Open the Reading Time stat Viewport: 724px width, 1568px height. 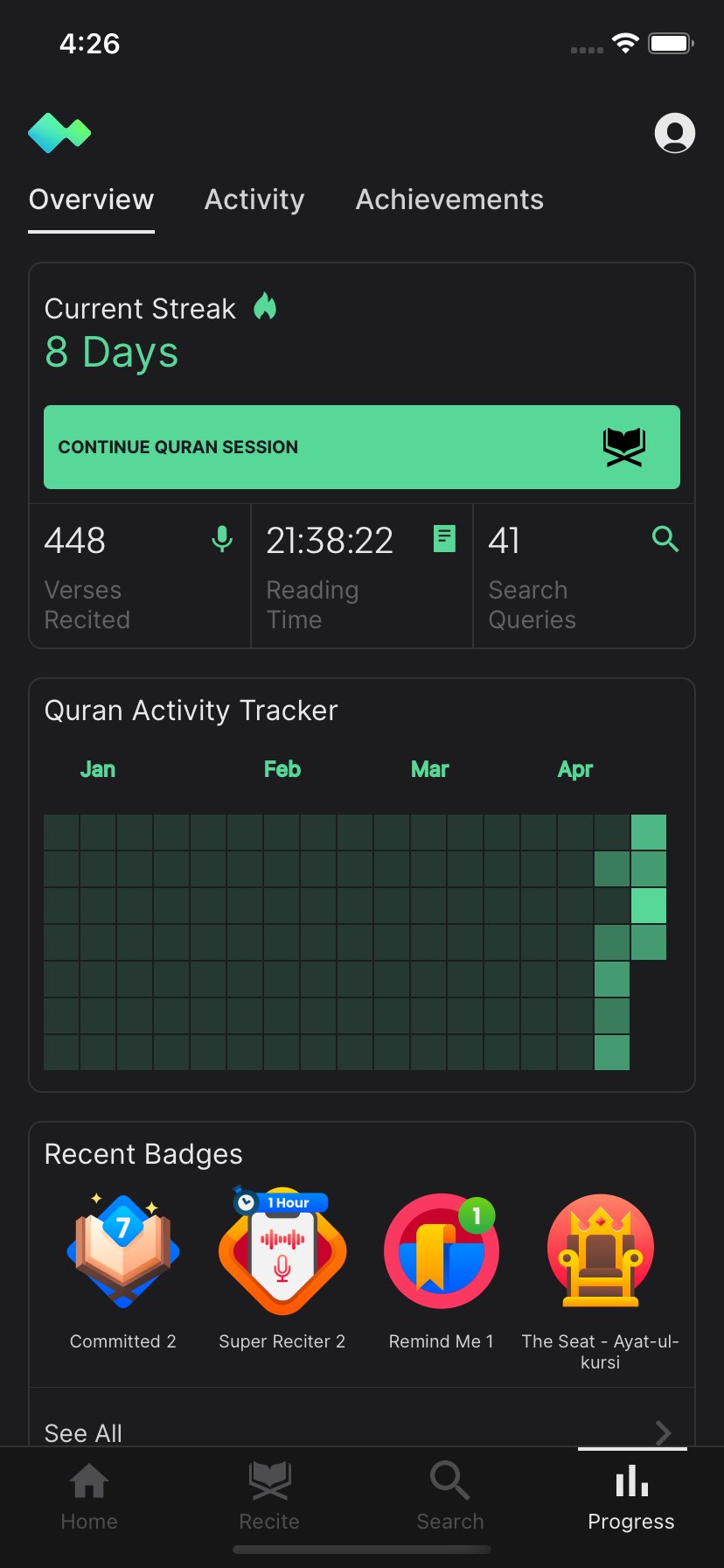point(362,576)
